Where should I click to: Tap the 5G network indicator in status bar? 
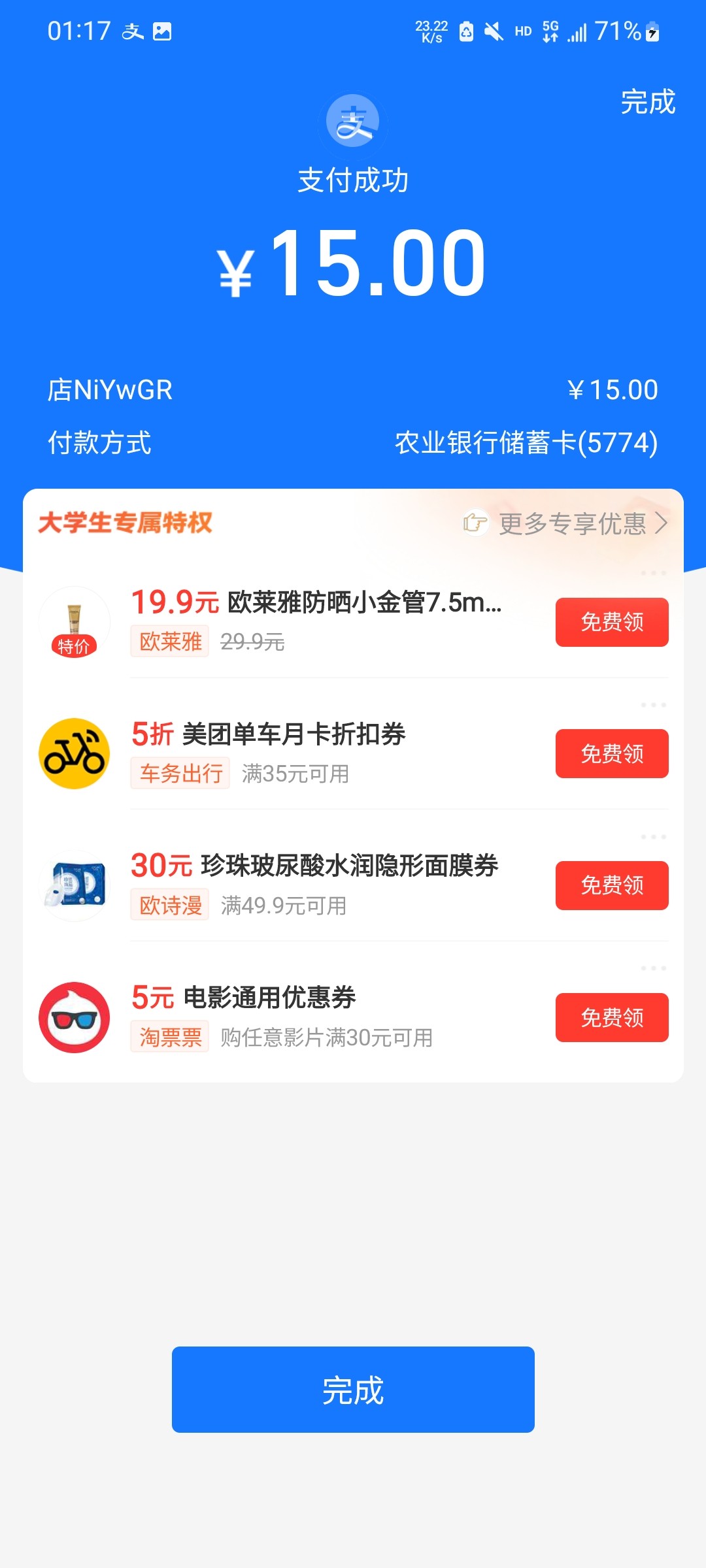tap(551, 31)
